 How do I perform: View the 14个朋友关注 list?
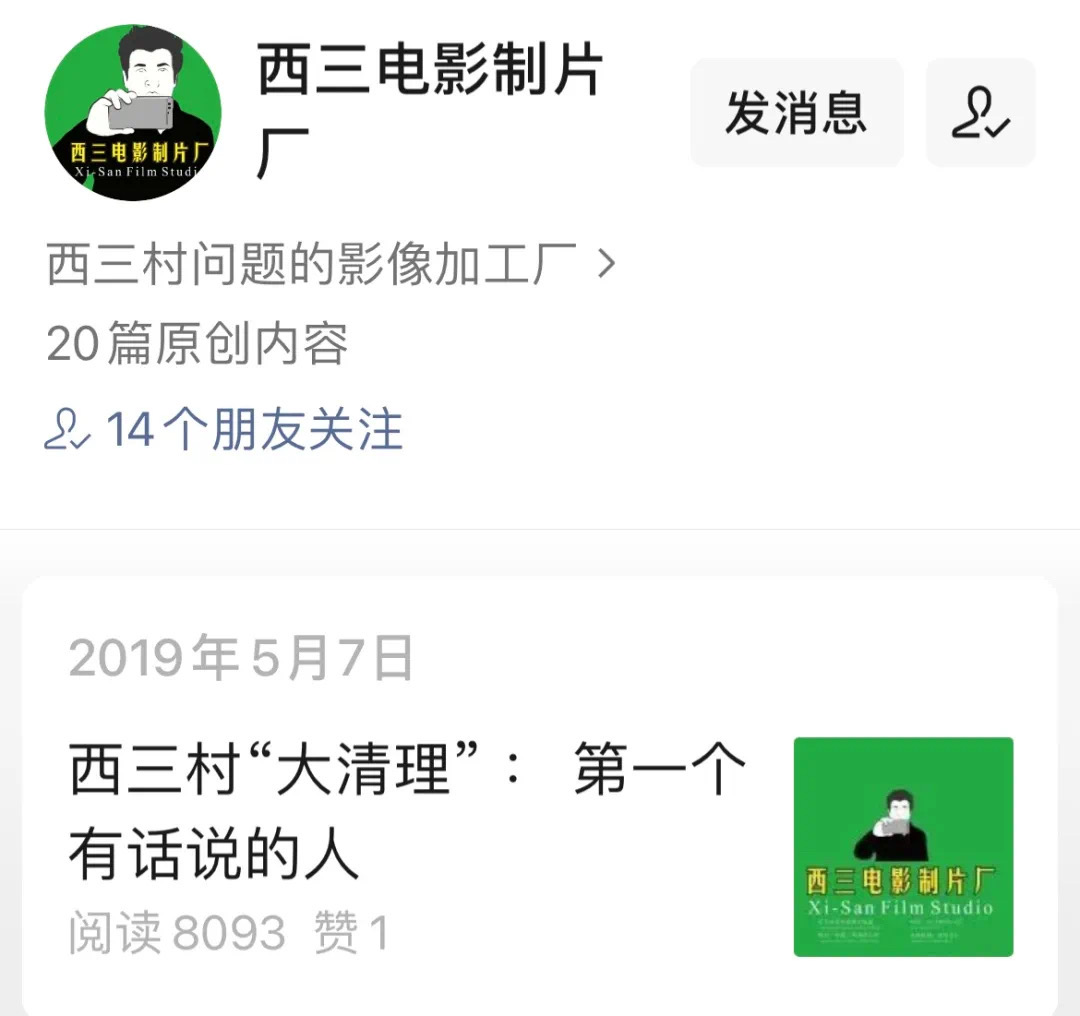224,430
